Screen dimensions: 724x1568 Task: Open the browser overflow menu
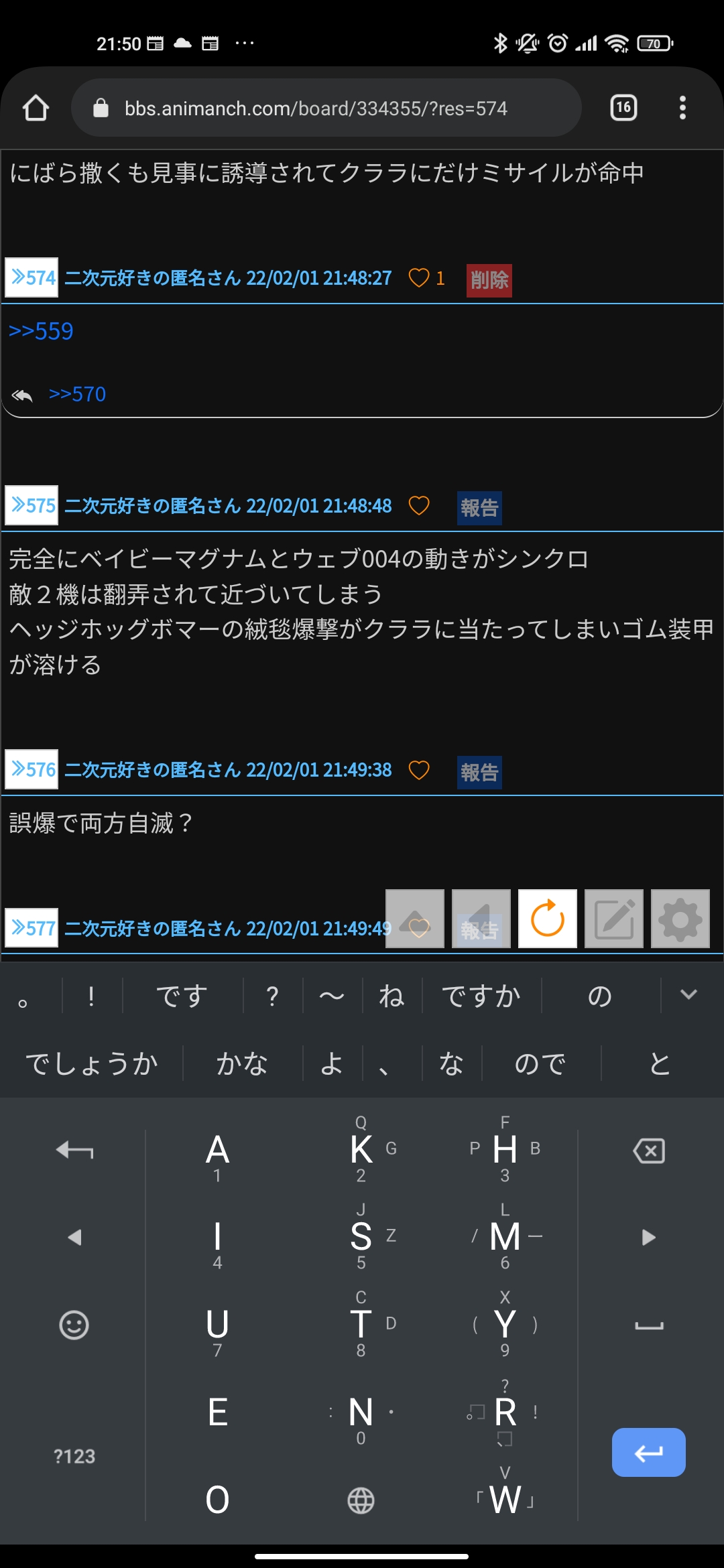(682, 108)
